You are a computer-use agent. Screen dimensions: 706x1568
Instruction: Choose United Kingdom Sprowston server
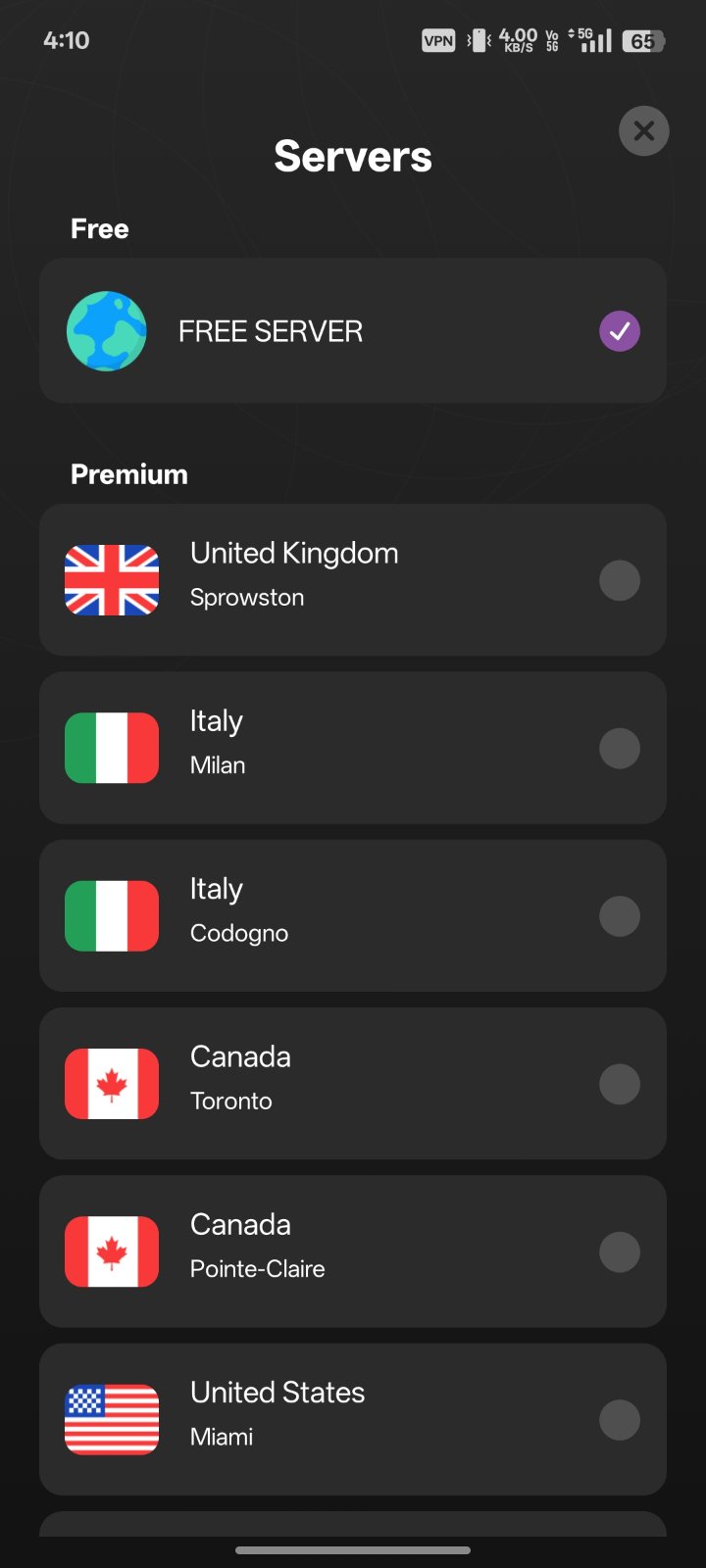353,580
